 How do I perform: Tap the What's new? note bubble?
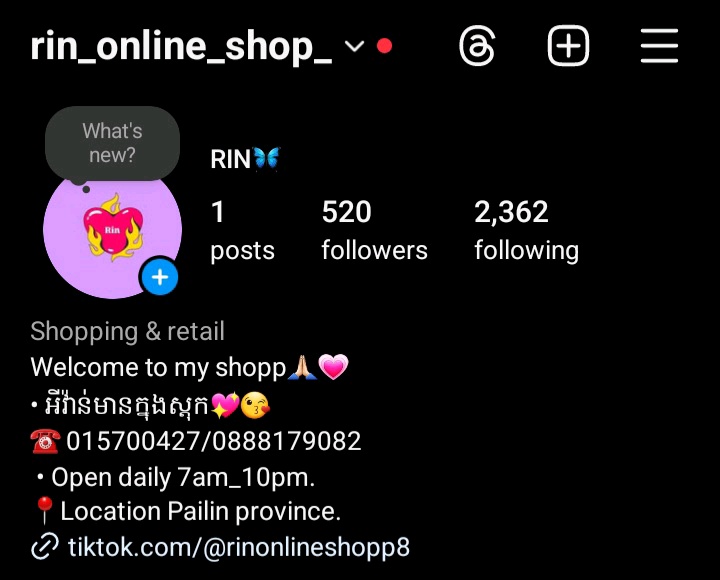pos(112,143)
